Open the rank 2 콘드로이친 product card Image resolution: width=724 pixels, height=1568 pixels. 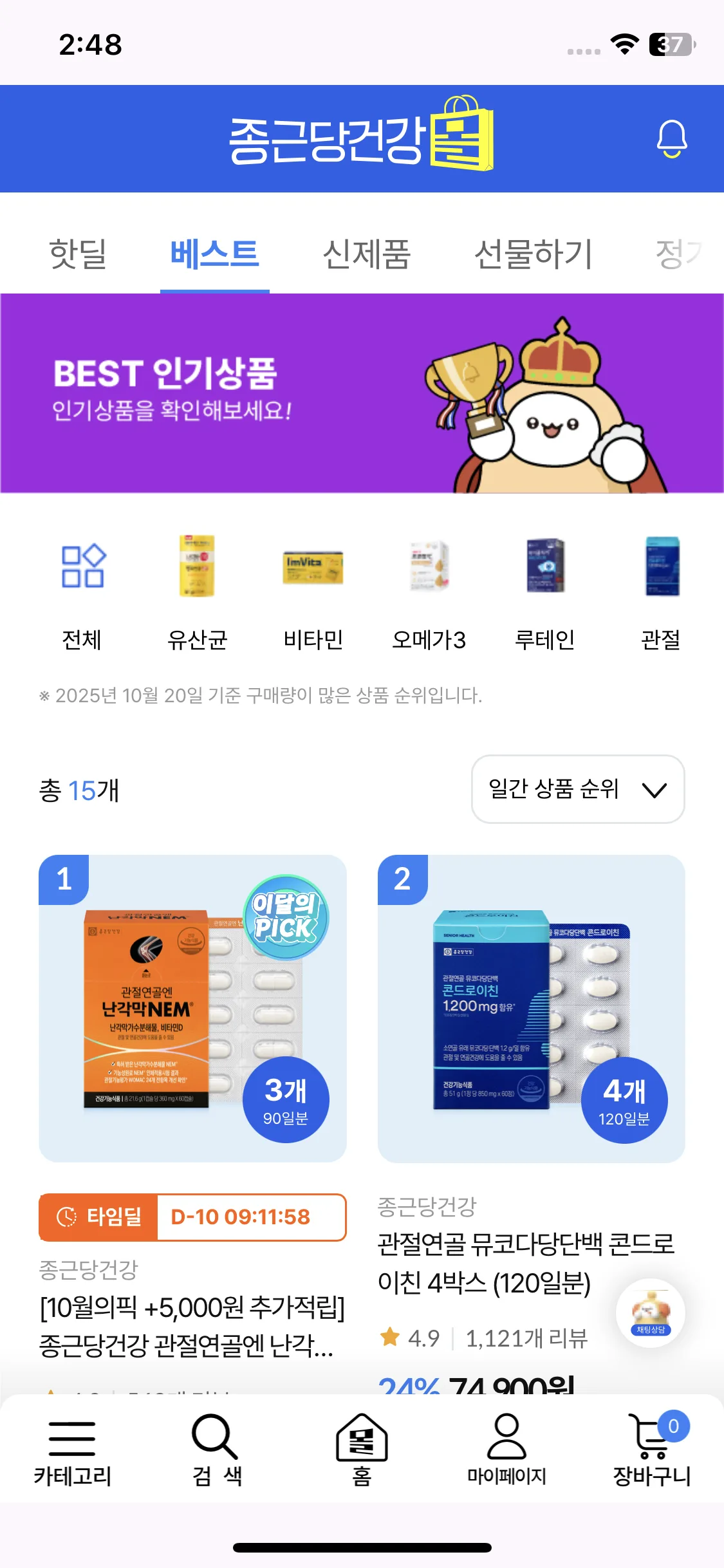pos(531,1008)
